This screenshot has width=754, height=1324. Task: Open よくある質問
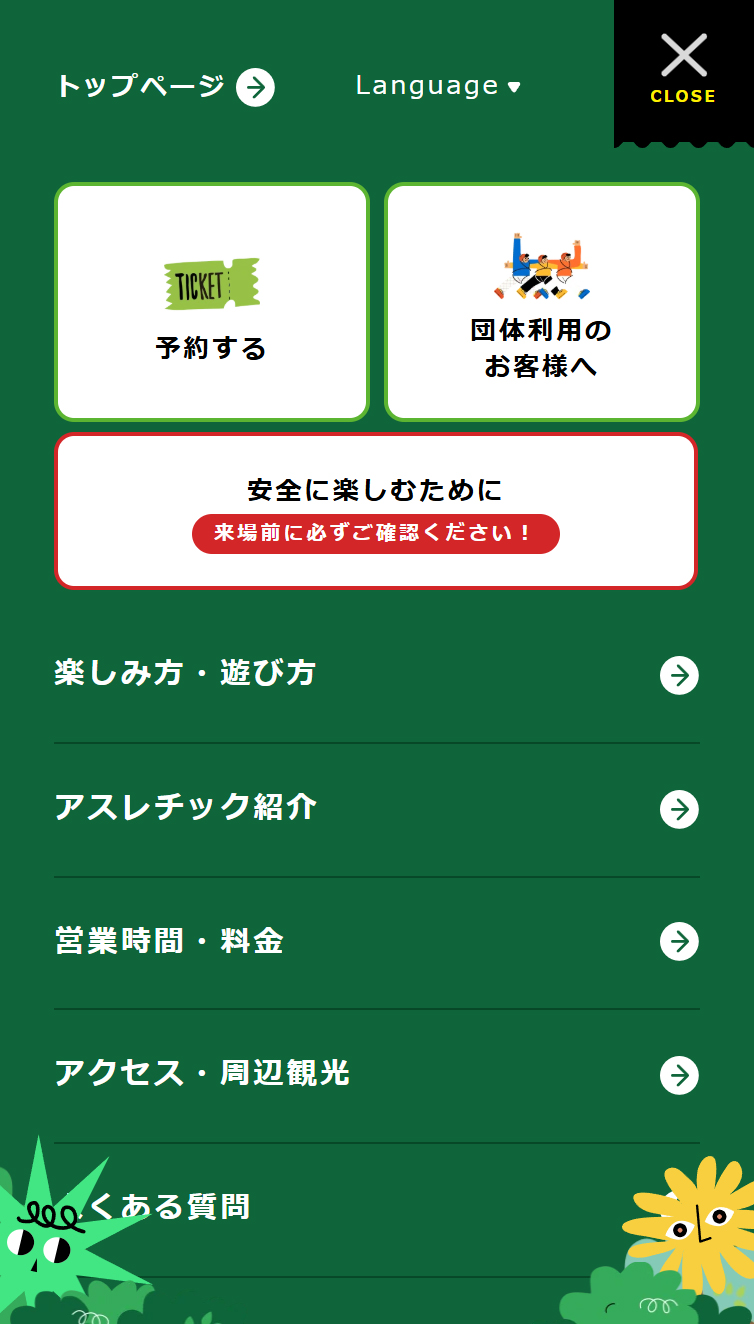pos(376,1208)
